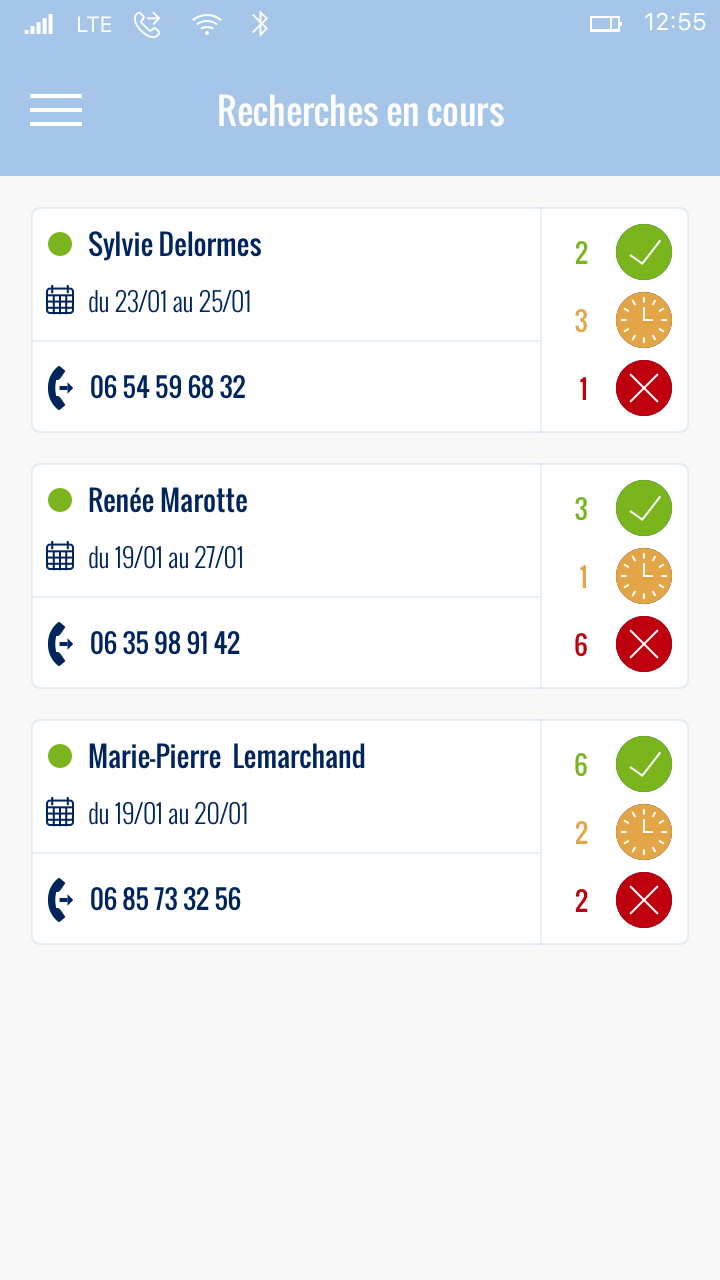Open Sylvie Delormes' search card
Screen dimensions: 720x1280
(287, 275)
